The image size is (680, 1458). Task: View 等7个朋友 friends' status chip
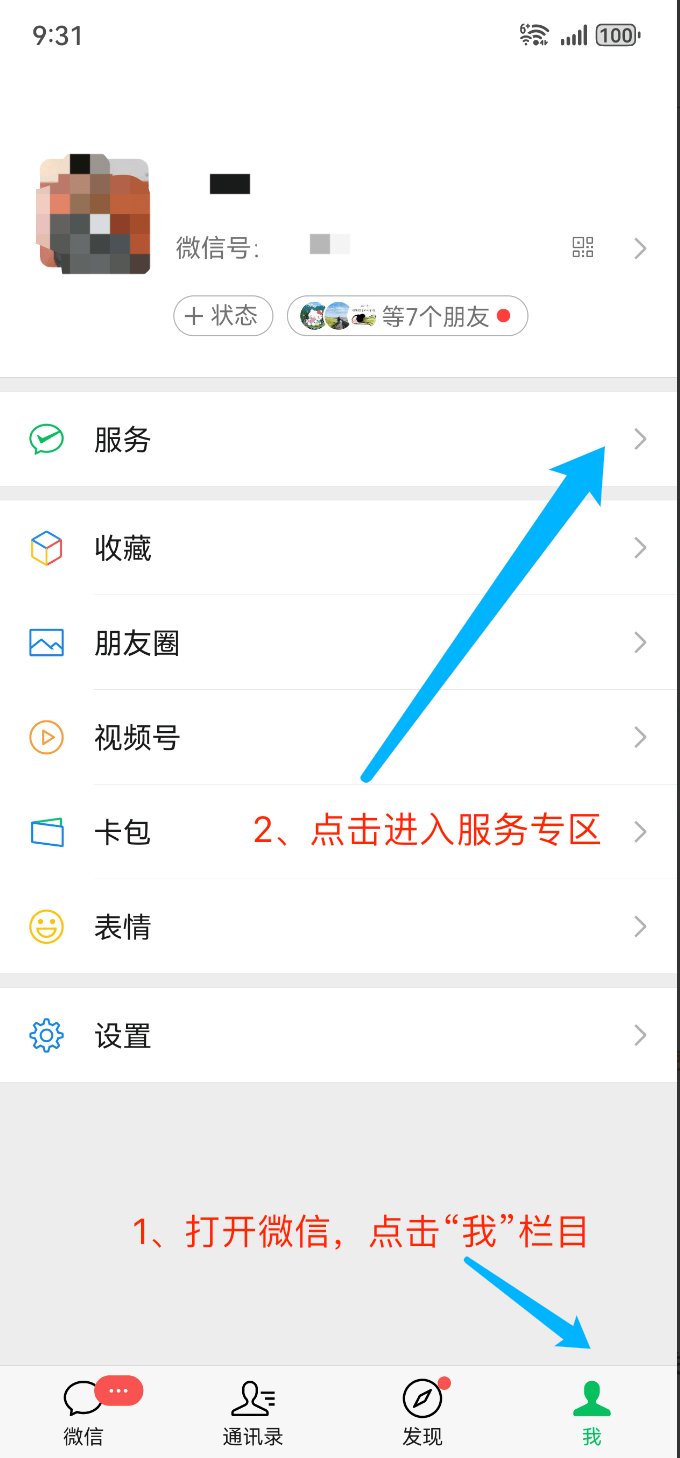pos(407,317)
